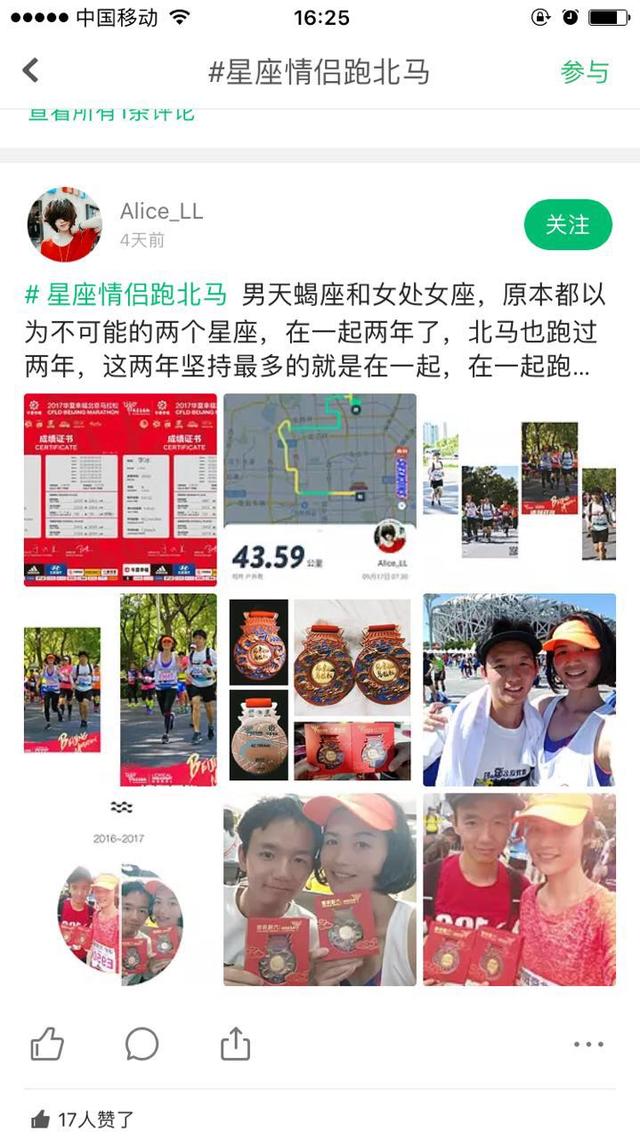
Task: View the red race certificate photo
Action: (120, 489)
